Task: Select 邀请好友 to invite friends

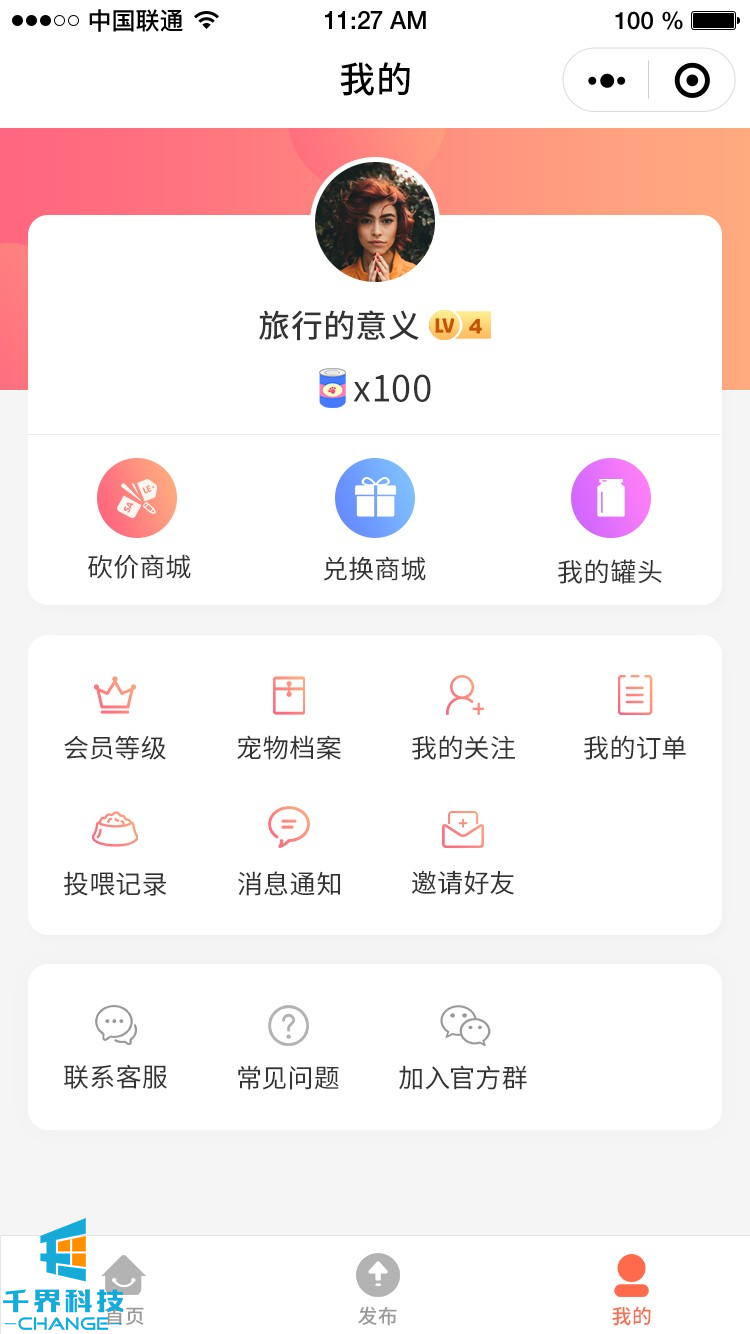Action: point(463,852)
